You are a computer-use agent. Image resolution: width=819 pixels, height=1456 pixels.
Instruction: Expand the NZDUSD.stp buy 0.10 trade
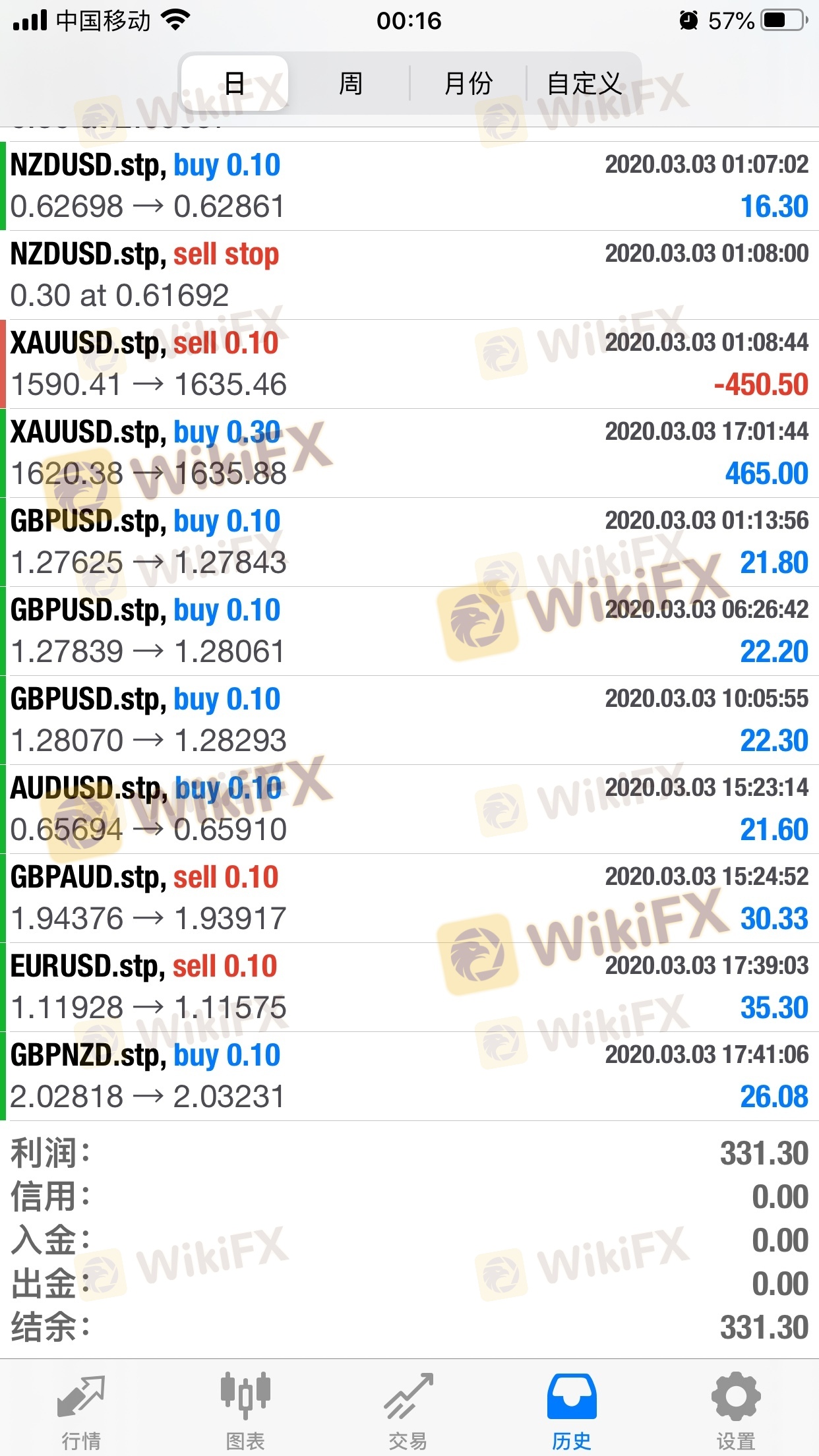[409, 186]
